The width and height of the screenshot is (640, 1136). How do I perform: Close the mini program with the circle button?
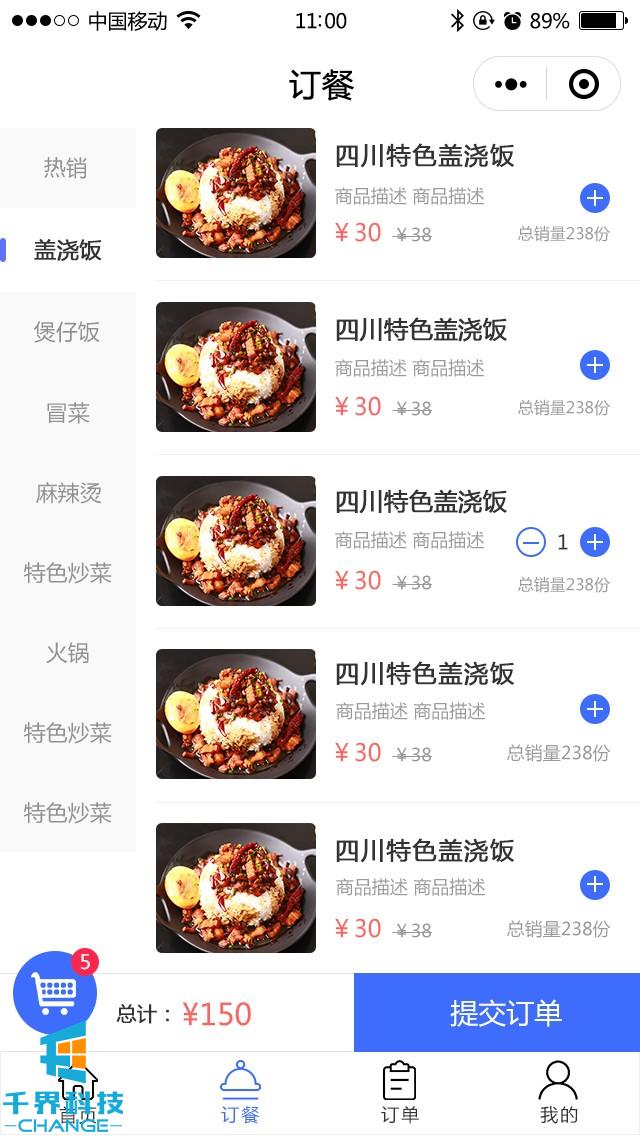[583, 84]
